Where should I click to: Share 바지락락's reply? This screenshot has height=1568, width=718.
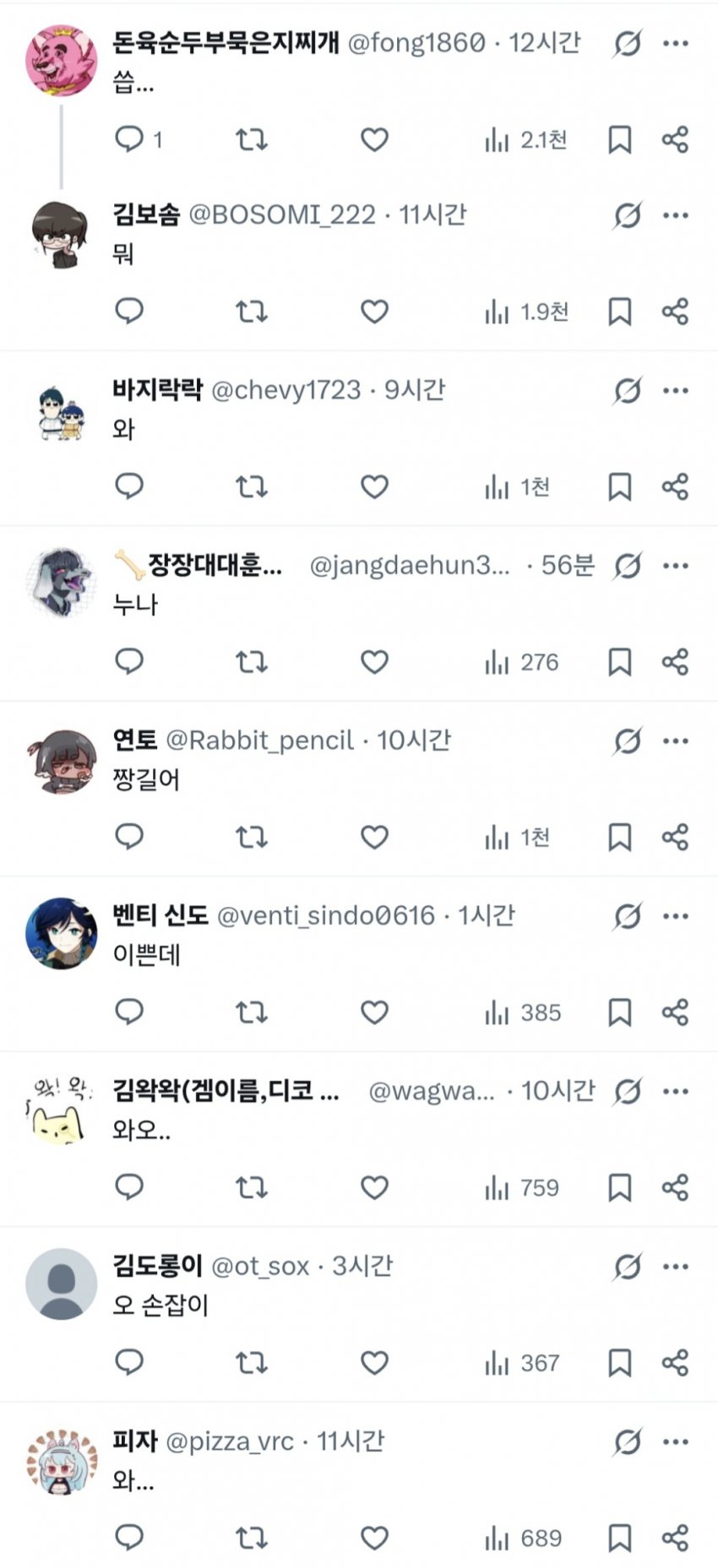coord(674,486)
